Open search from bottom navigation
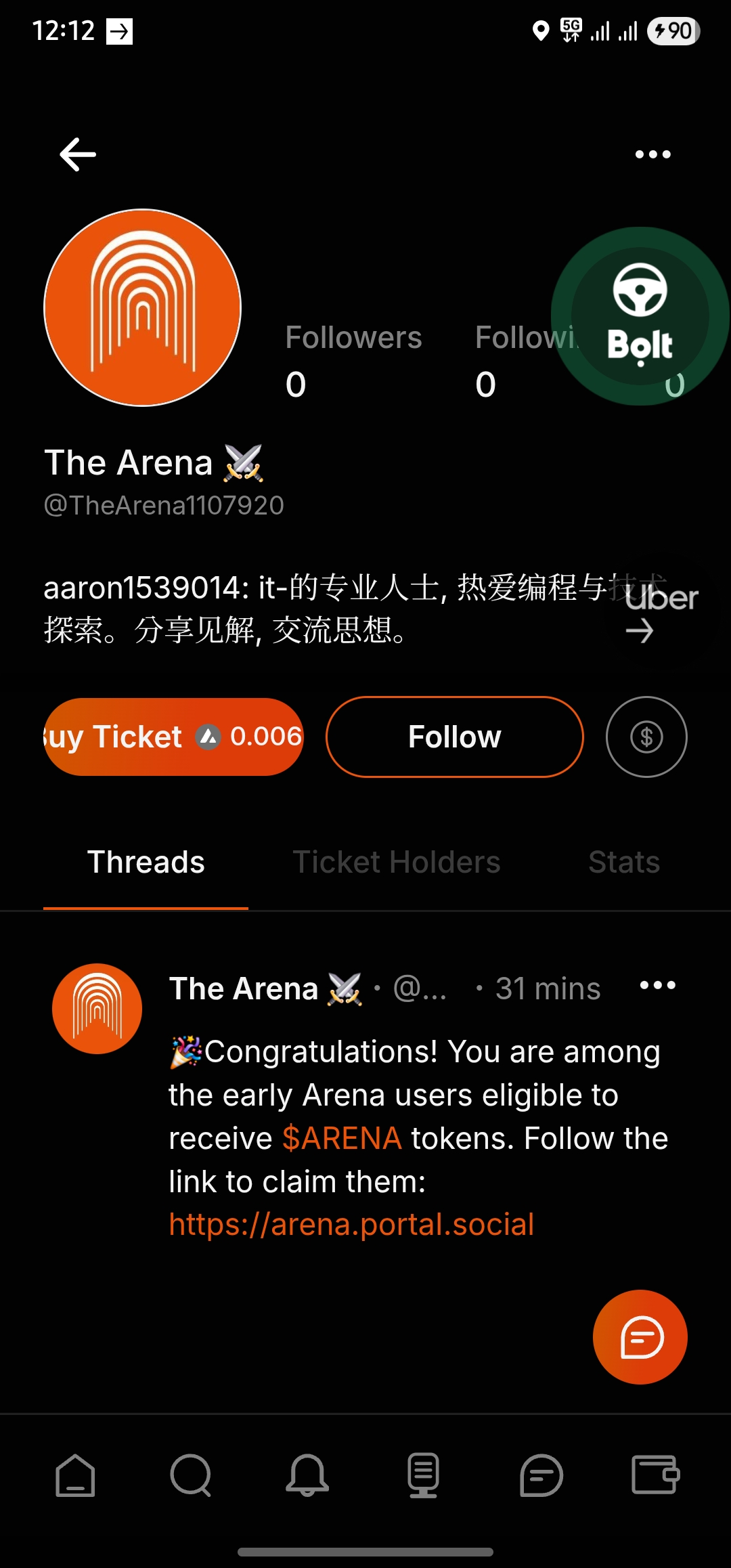Image resolution: width=731 pixels, height=1568 pixels. [191, 1475]
